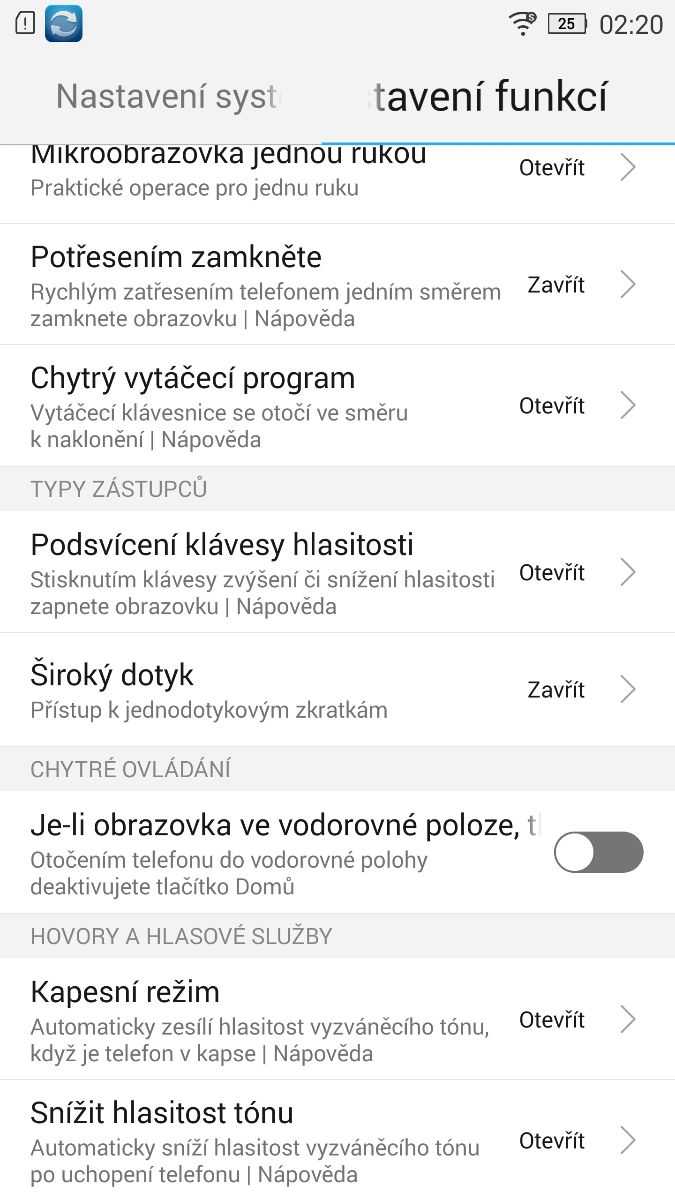
Task: Open Snížit hlasitost tónu setting
Action: click(337, 1140)
